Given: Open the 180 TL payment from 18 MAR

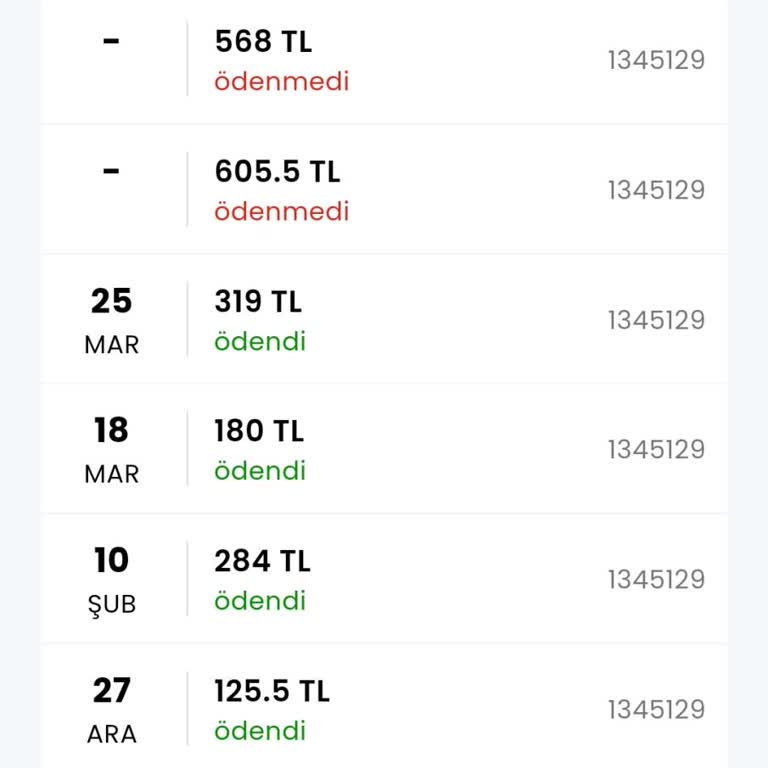Looking at the screenshot, I should (x=384, y=450).
